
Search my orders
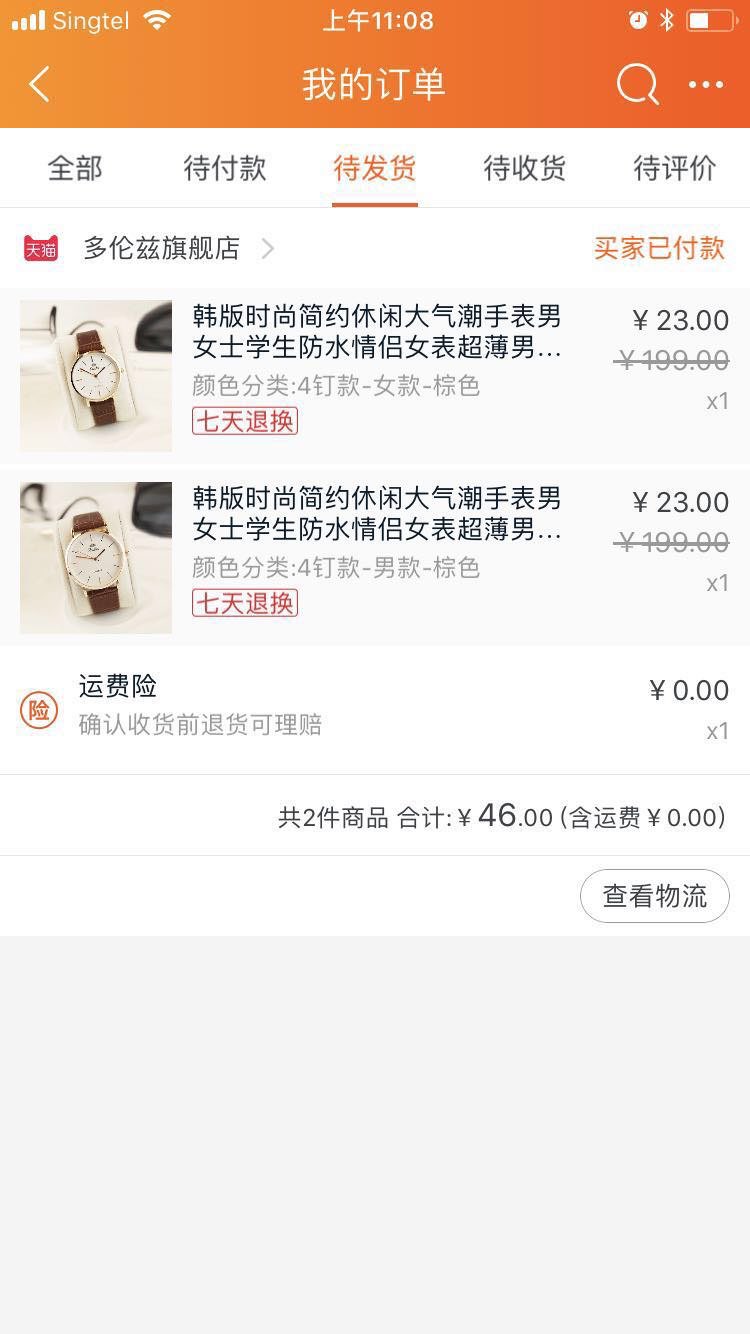[637, 85]
